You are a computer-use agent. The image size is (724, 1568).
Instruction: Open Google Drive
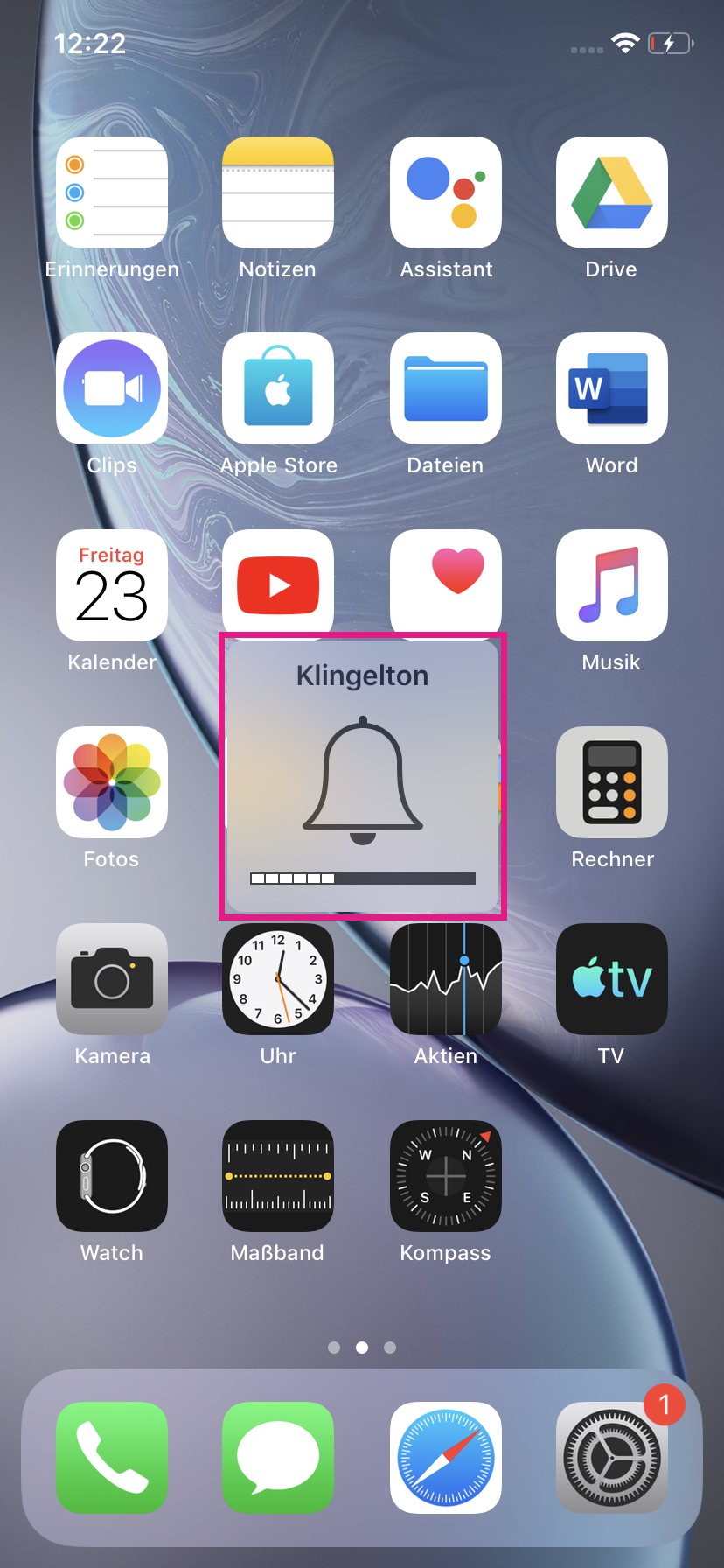pyautogui.click(x=612, y=192)
